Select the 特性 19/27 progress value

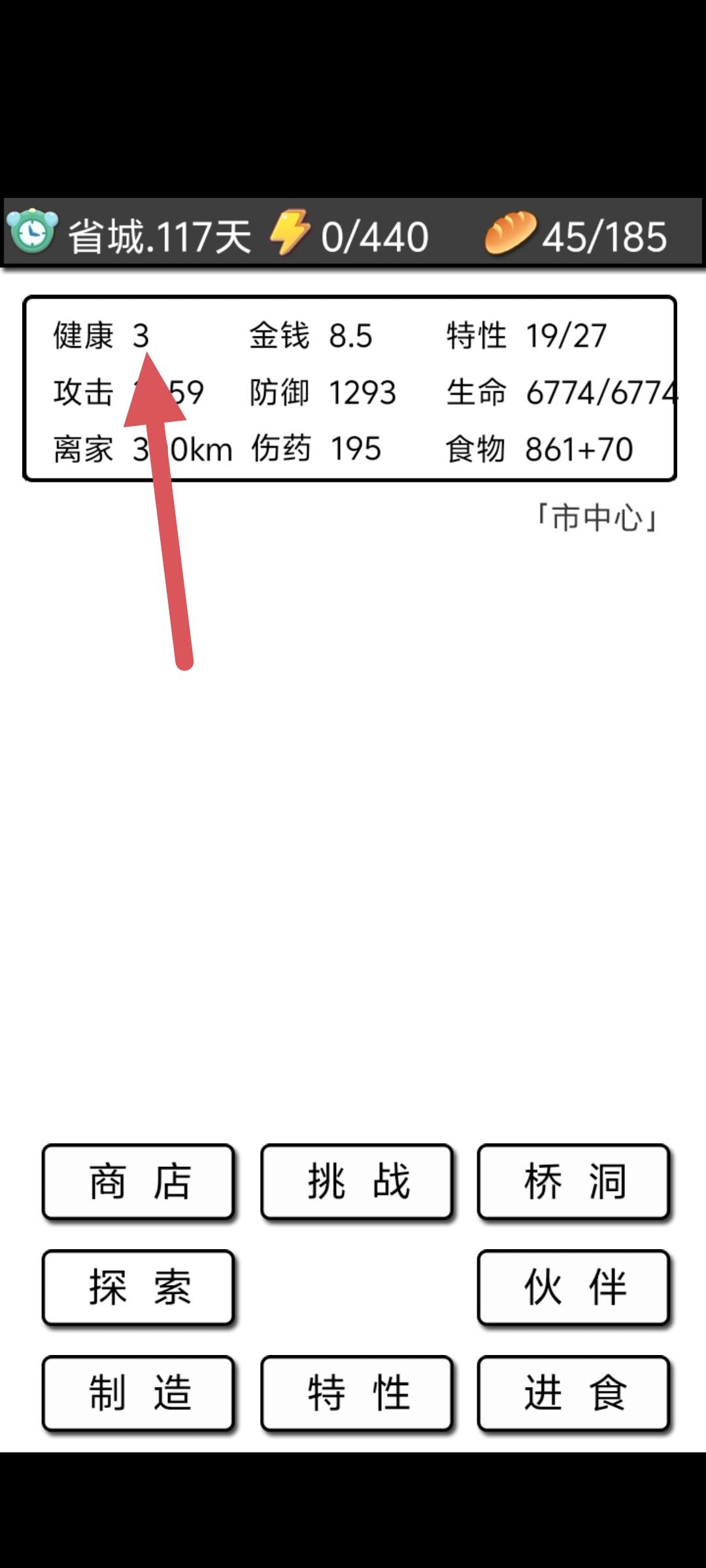tap(523, 335)
